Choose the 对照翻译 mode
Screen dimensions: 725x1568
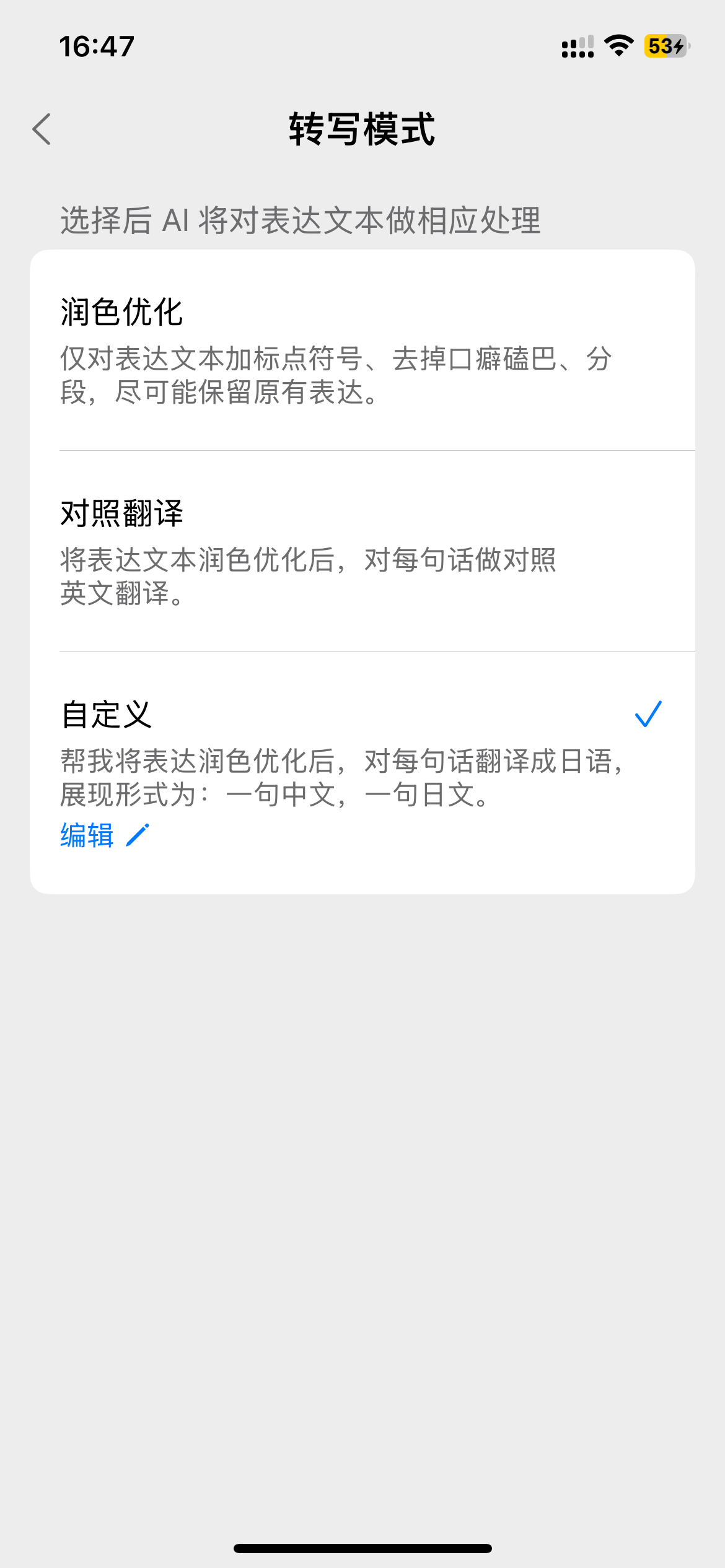coord(362,551)
